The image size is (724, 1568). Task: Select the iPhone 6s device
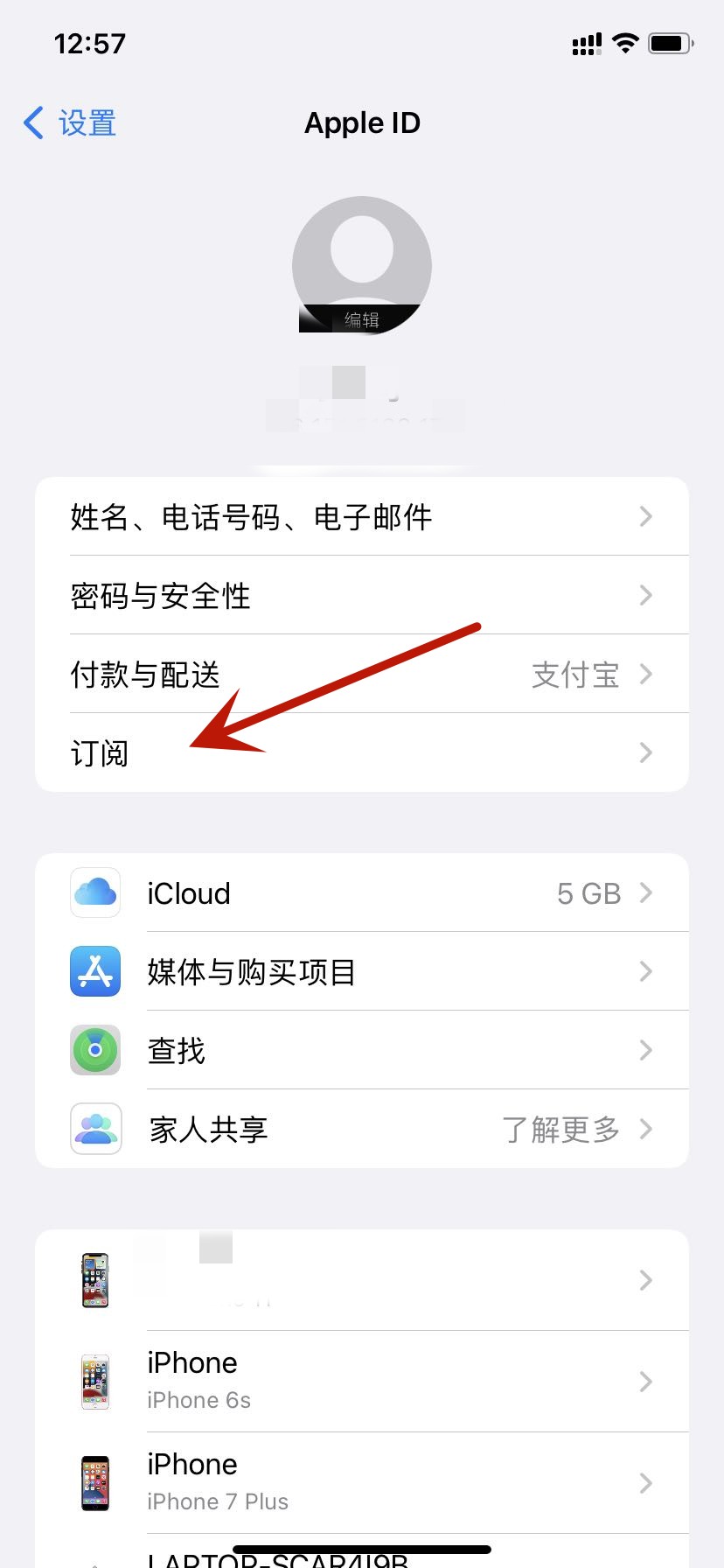pyautogui.click(x=361, y=1381)
